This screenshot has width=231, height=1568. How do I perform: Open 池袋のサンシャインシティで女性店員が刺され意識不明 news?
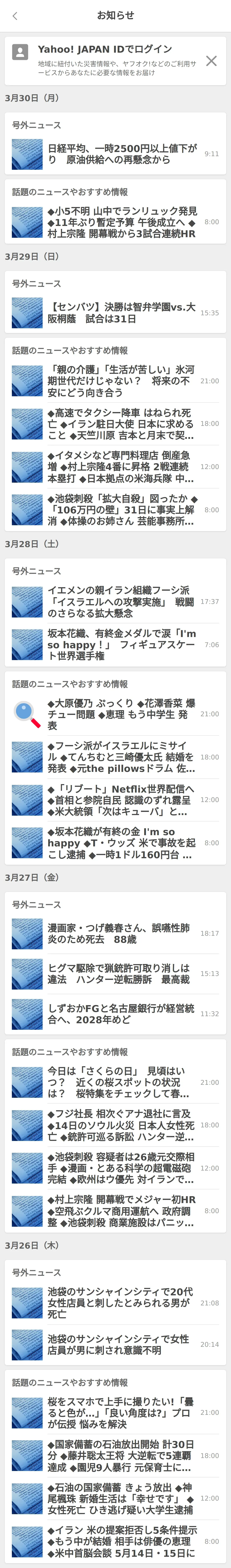pos(122,1345)
